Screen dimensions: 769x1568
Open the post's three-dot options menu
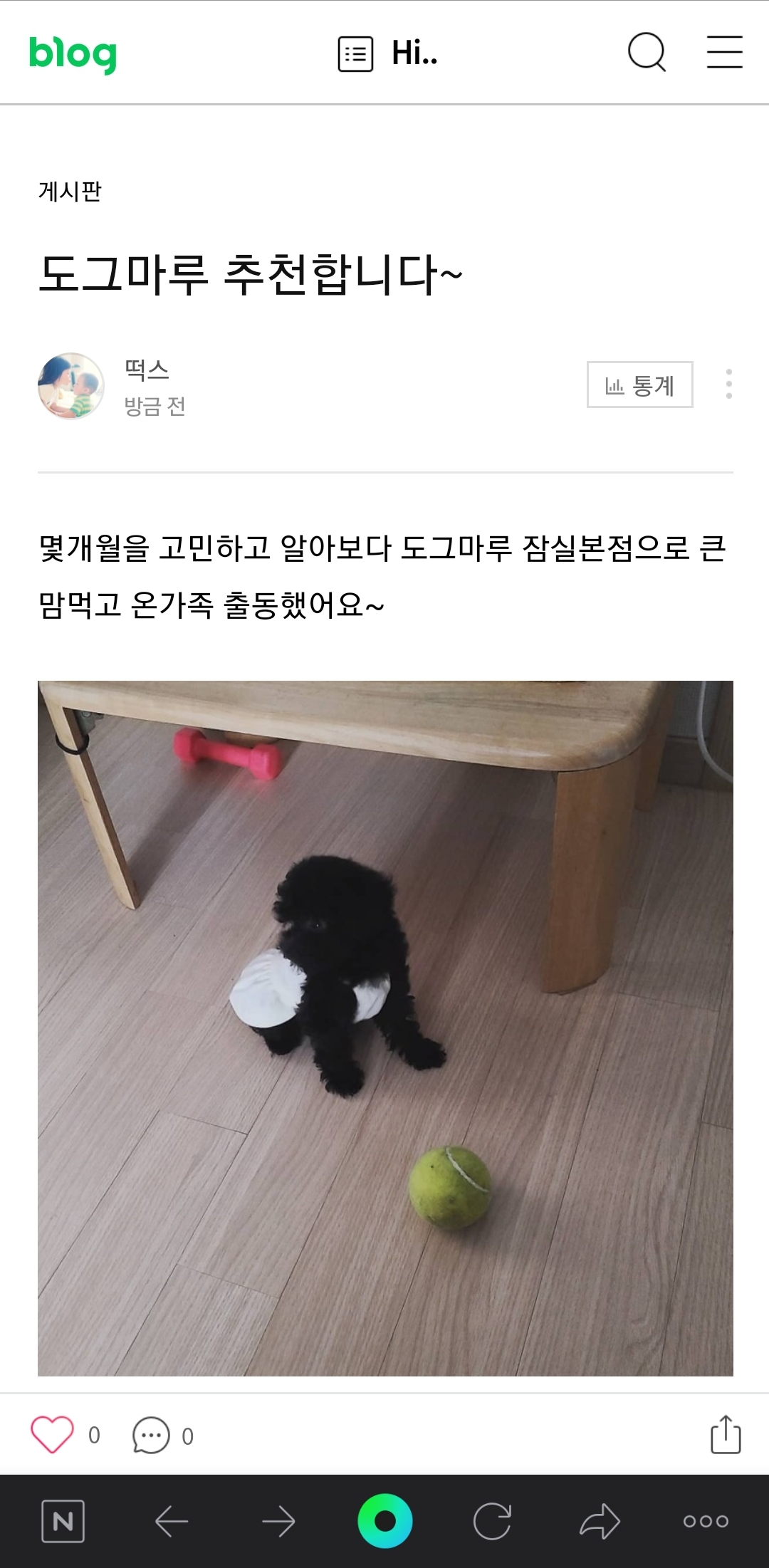click(728, 384)
